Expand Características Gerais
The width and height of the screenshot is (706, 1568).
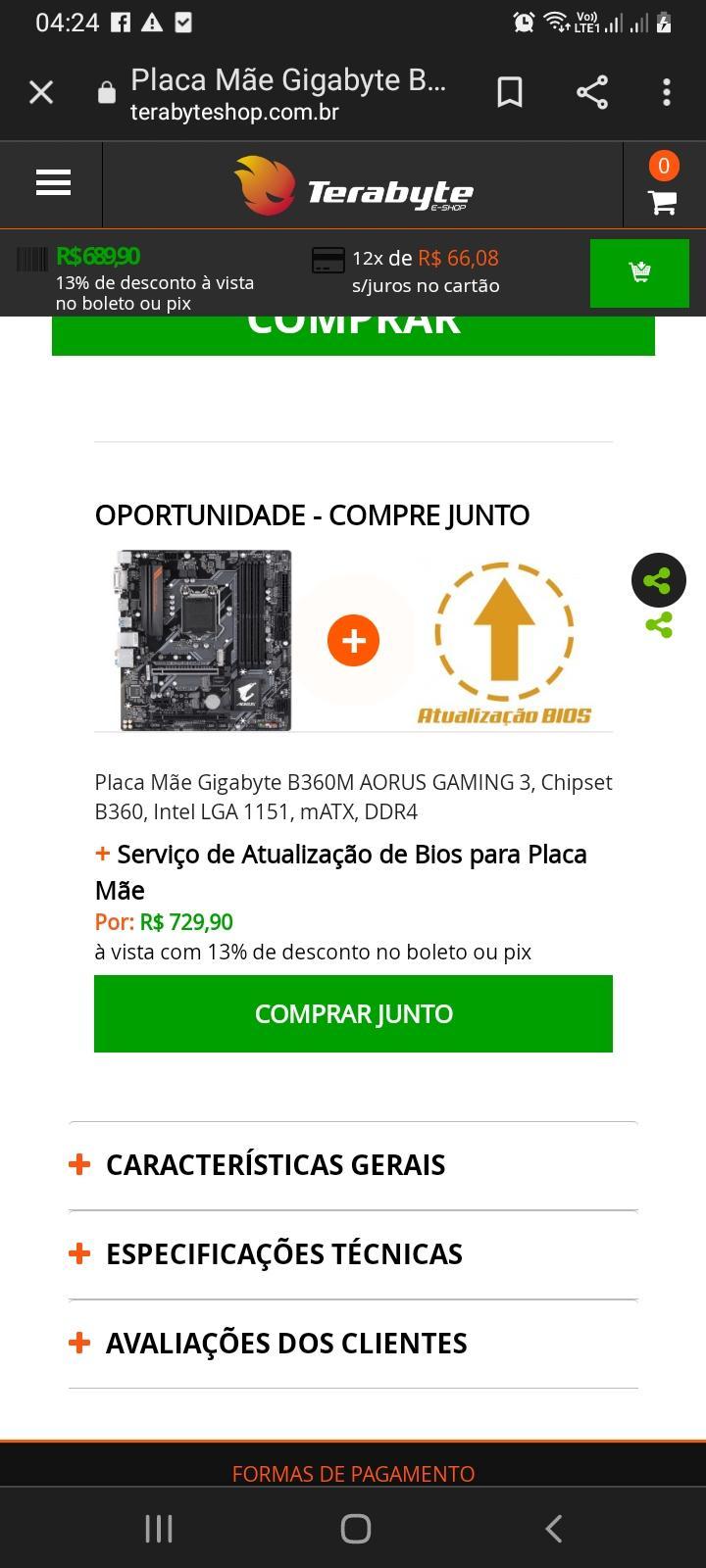(353, 1165)
